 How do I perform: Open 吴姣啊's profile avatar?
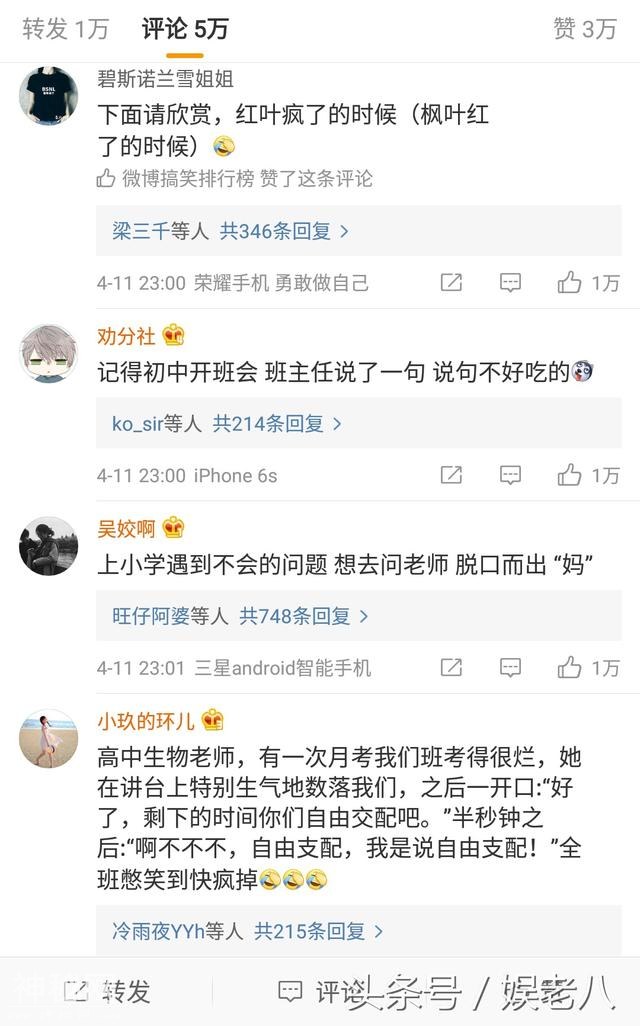[x=48, y=546]
